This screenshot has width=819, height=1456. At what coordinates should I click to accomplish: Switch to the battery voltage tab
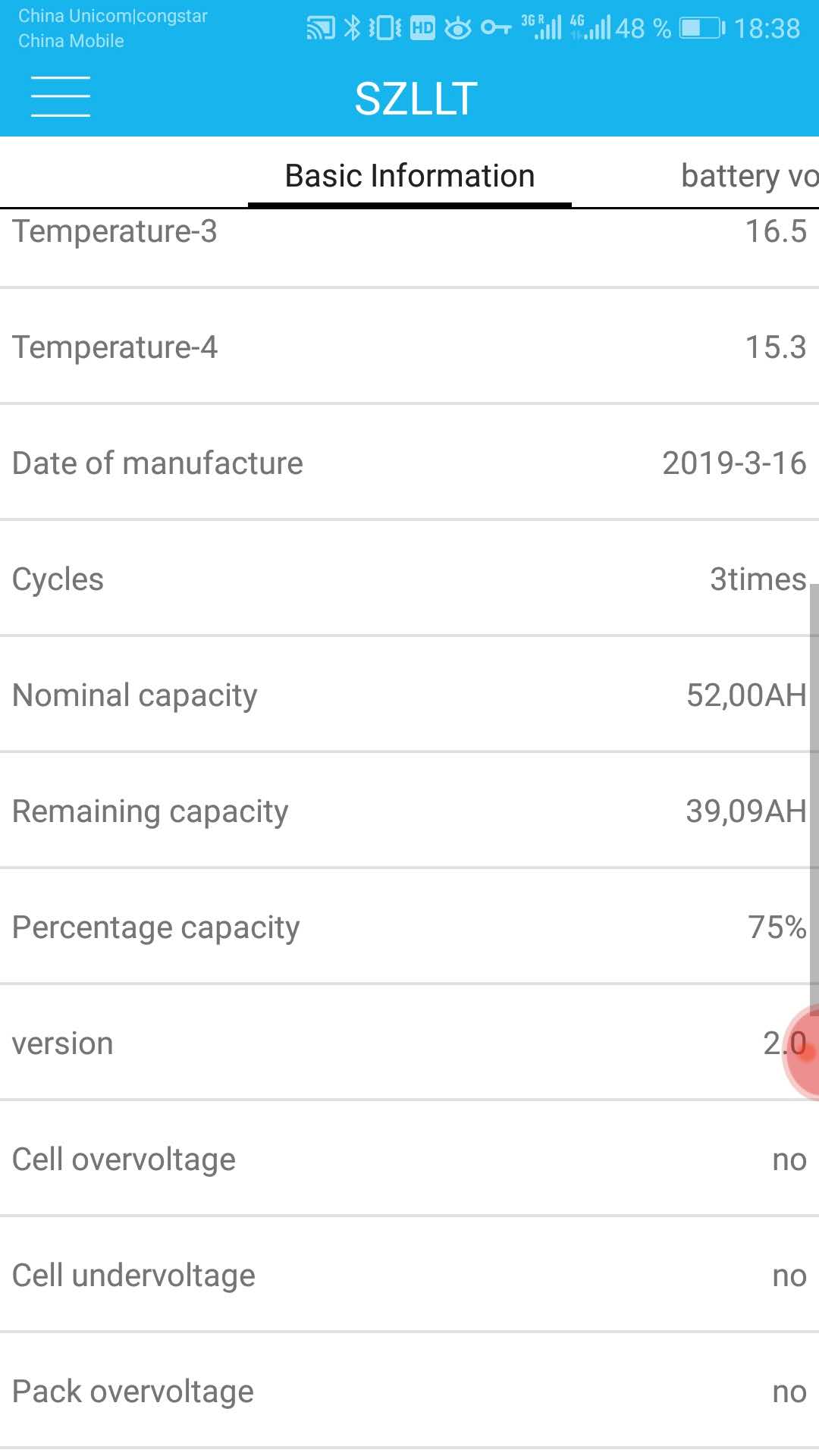pyautogui.click(x=747, y=176)
